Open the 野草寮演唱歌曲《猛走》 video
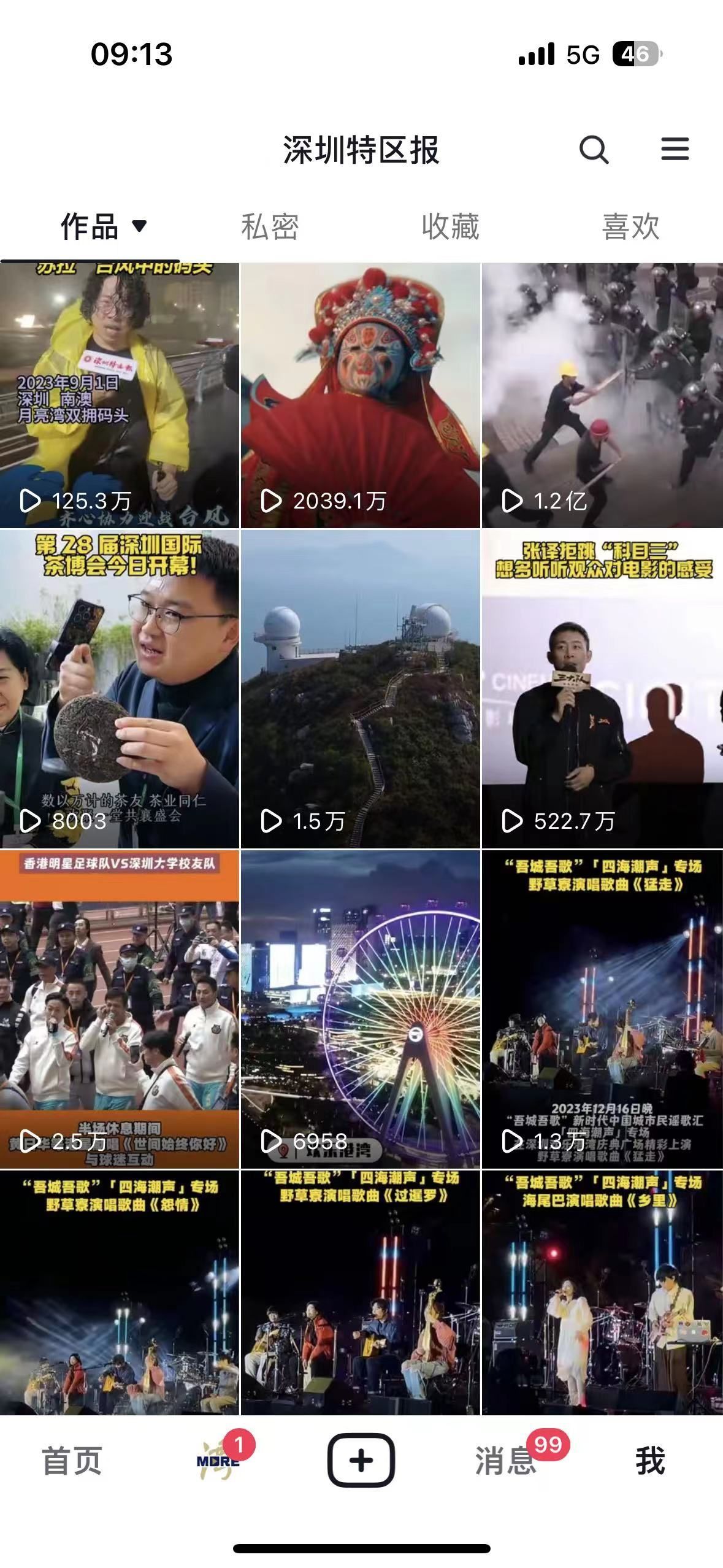This screenshot has width=723, height=1568. point(602,1009)
